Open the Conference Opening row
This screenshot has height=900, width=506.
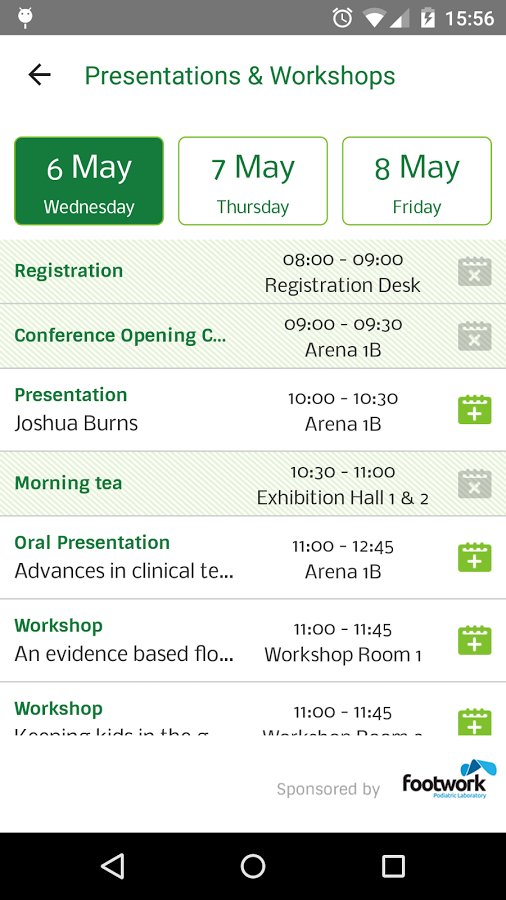coord(253,336)
